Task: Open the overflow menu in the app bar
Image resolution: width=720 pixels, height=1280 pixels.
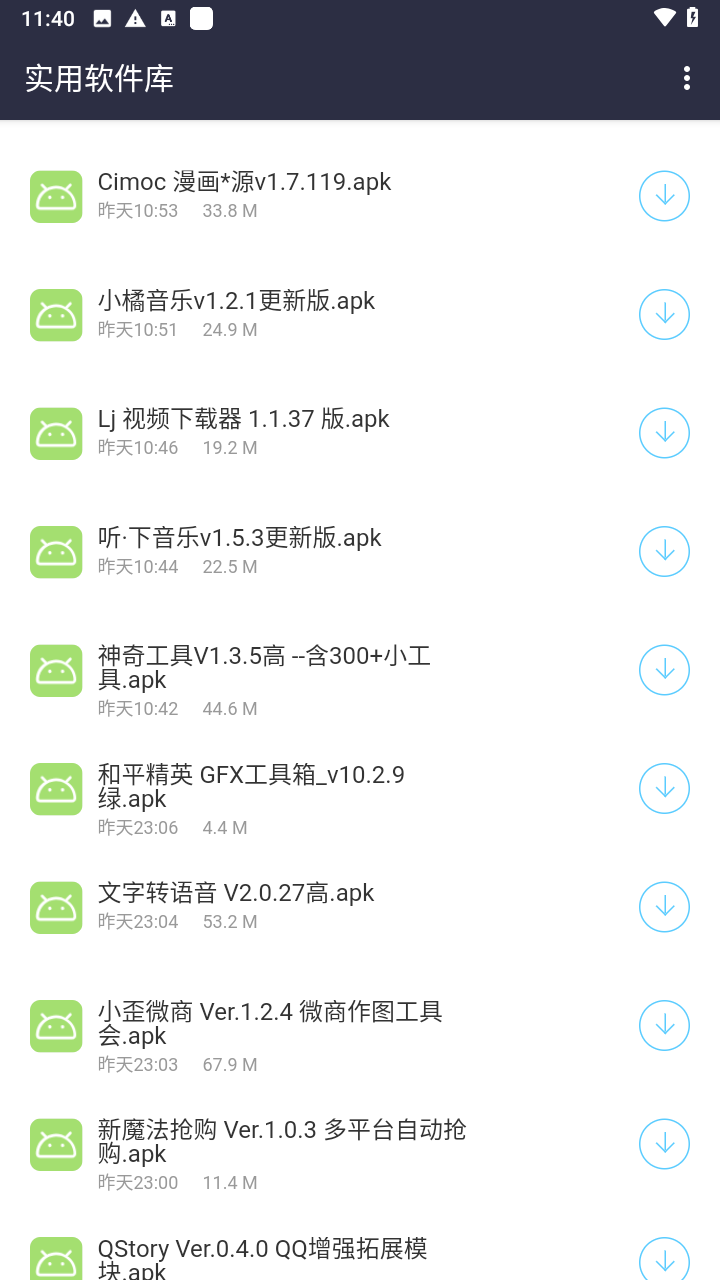Action: (x=686, y=78)
